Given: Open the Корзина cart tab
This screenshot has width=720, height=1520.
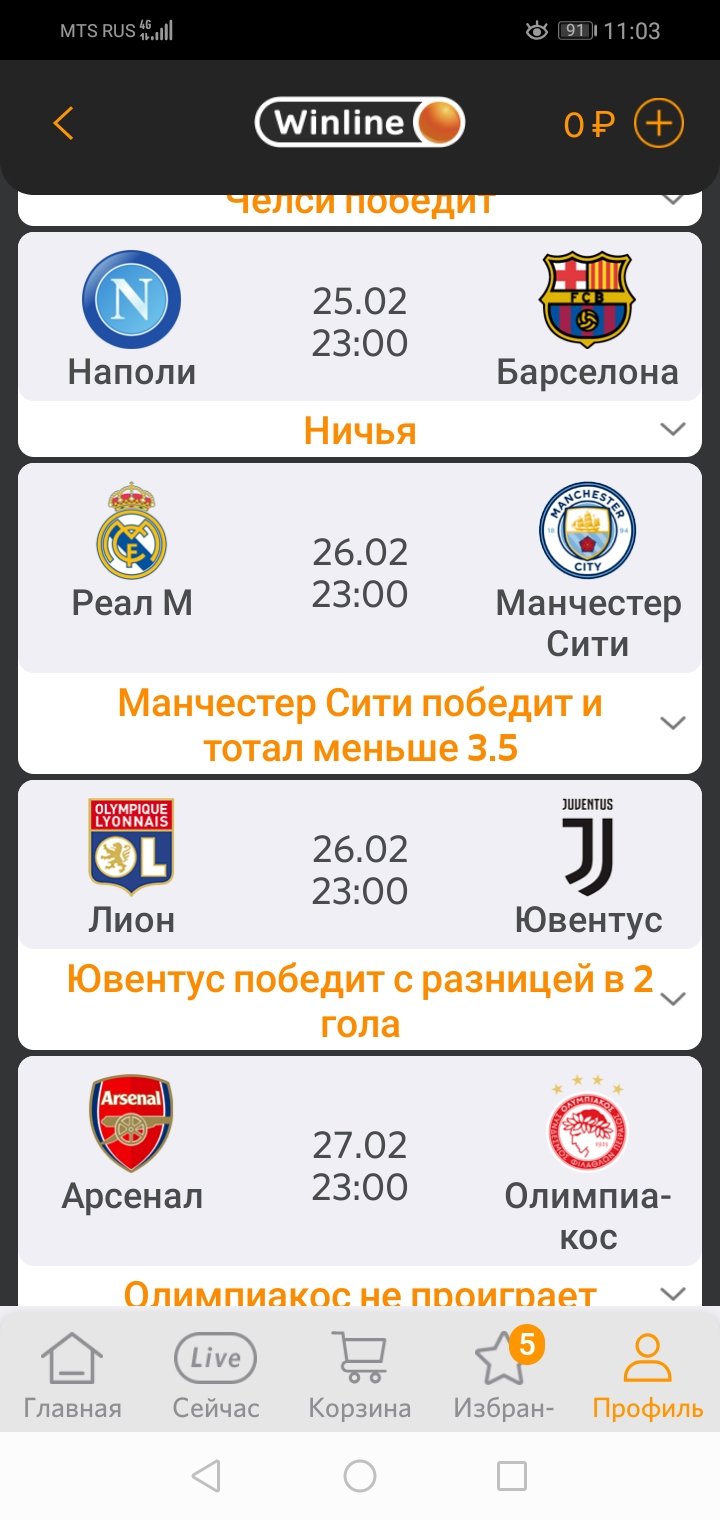Looking at the screenshot, I should tap(360, 1375).
